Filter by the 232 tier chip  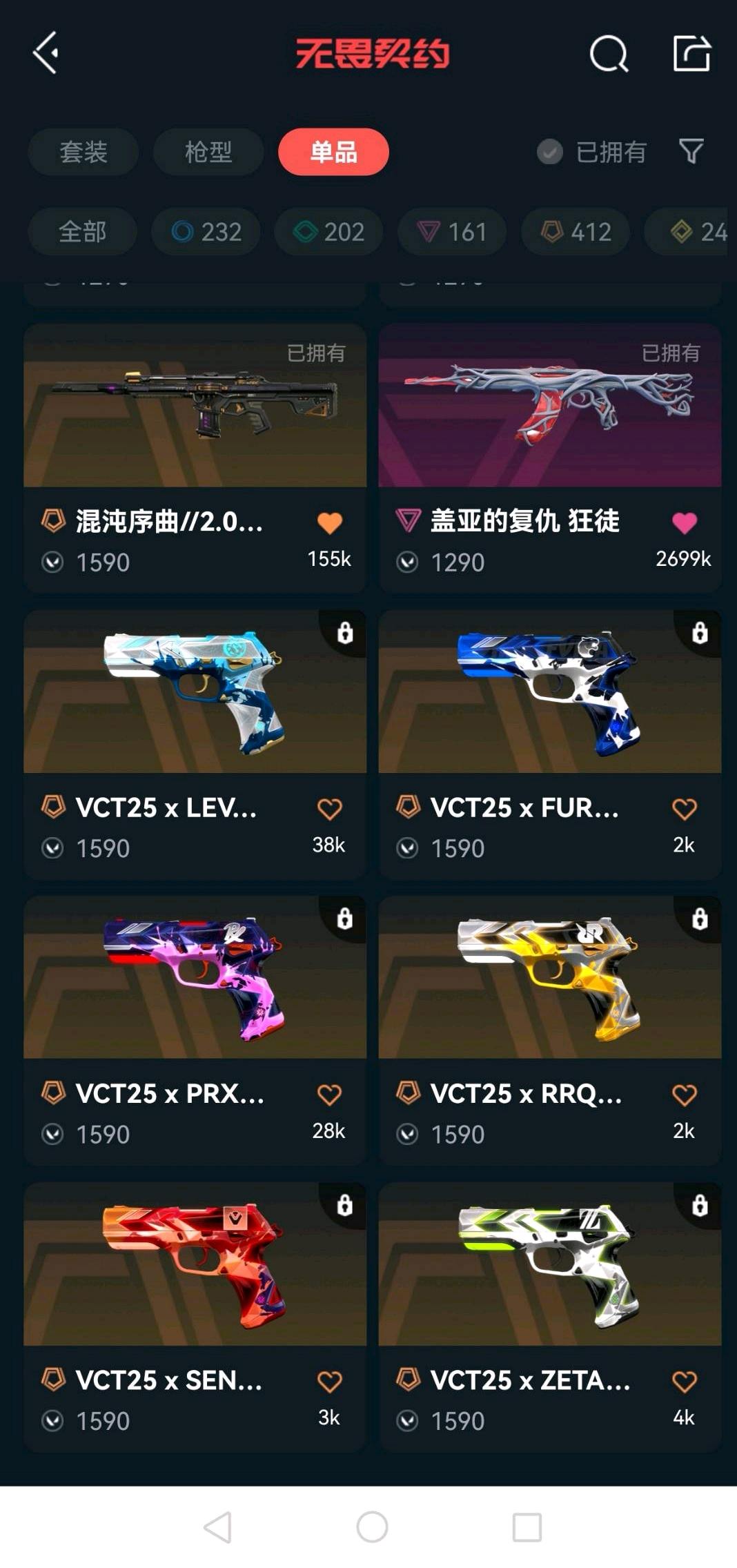(206, 232)
